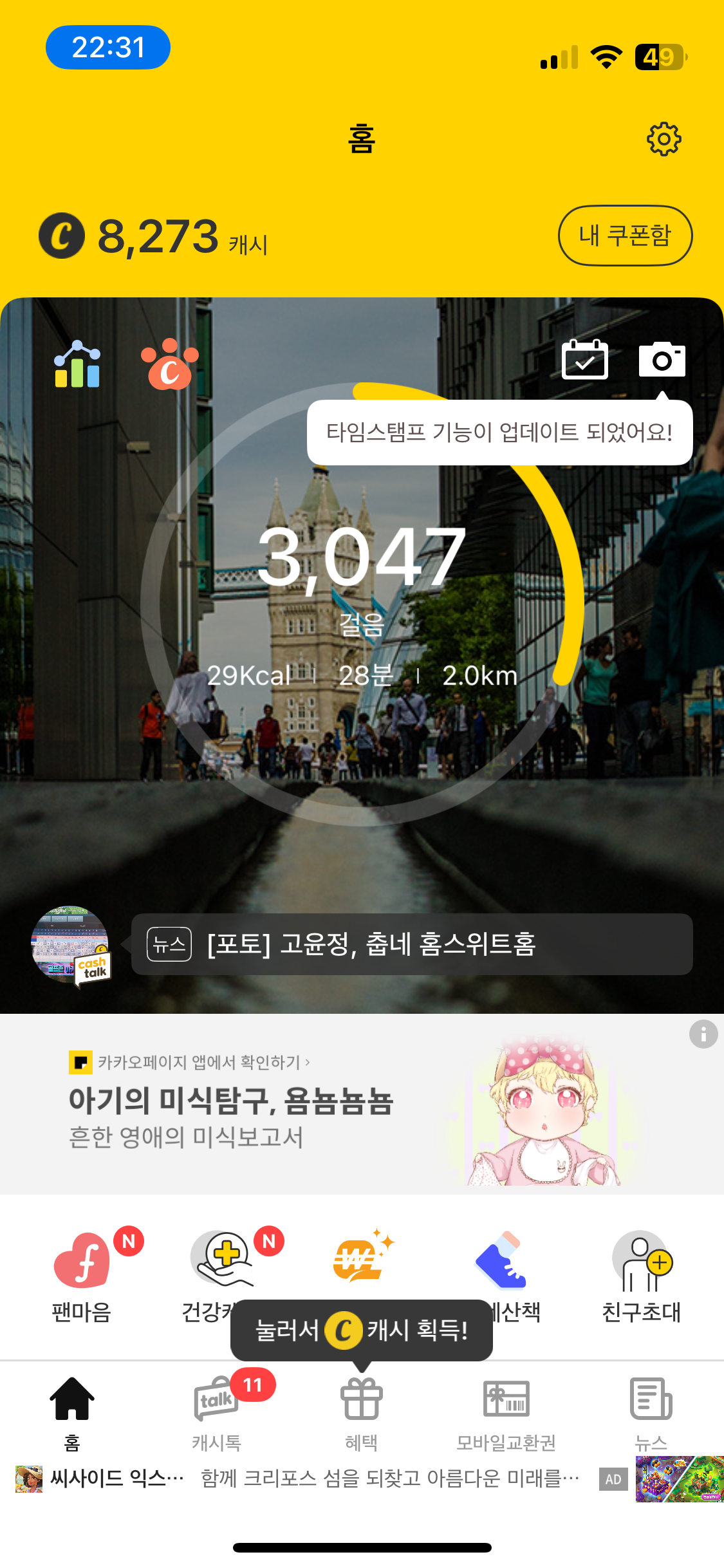Open the cash talk round thumbnail
Viewport: 724px width, 1568px height.
(71, 945)
